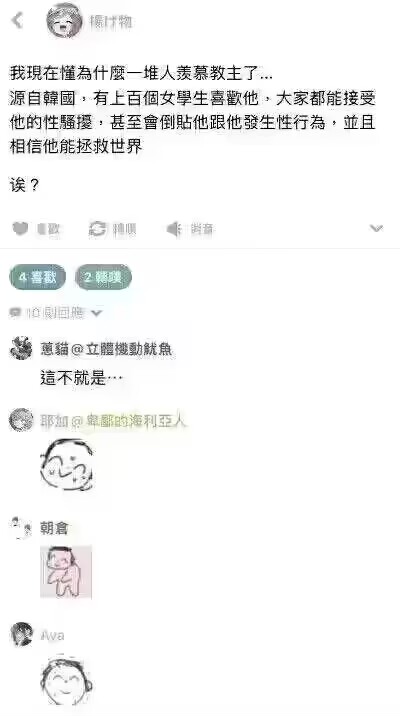View the sticker in 耶加's reply
400x716 pixels.
(67, 464)
